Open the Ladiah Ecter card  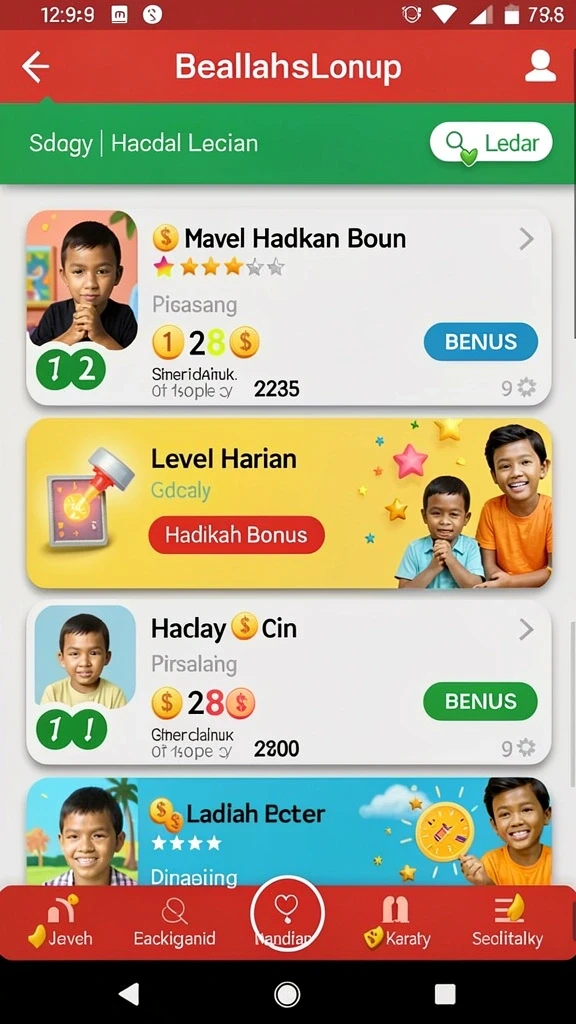point(289,831)
